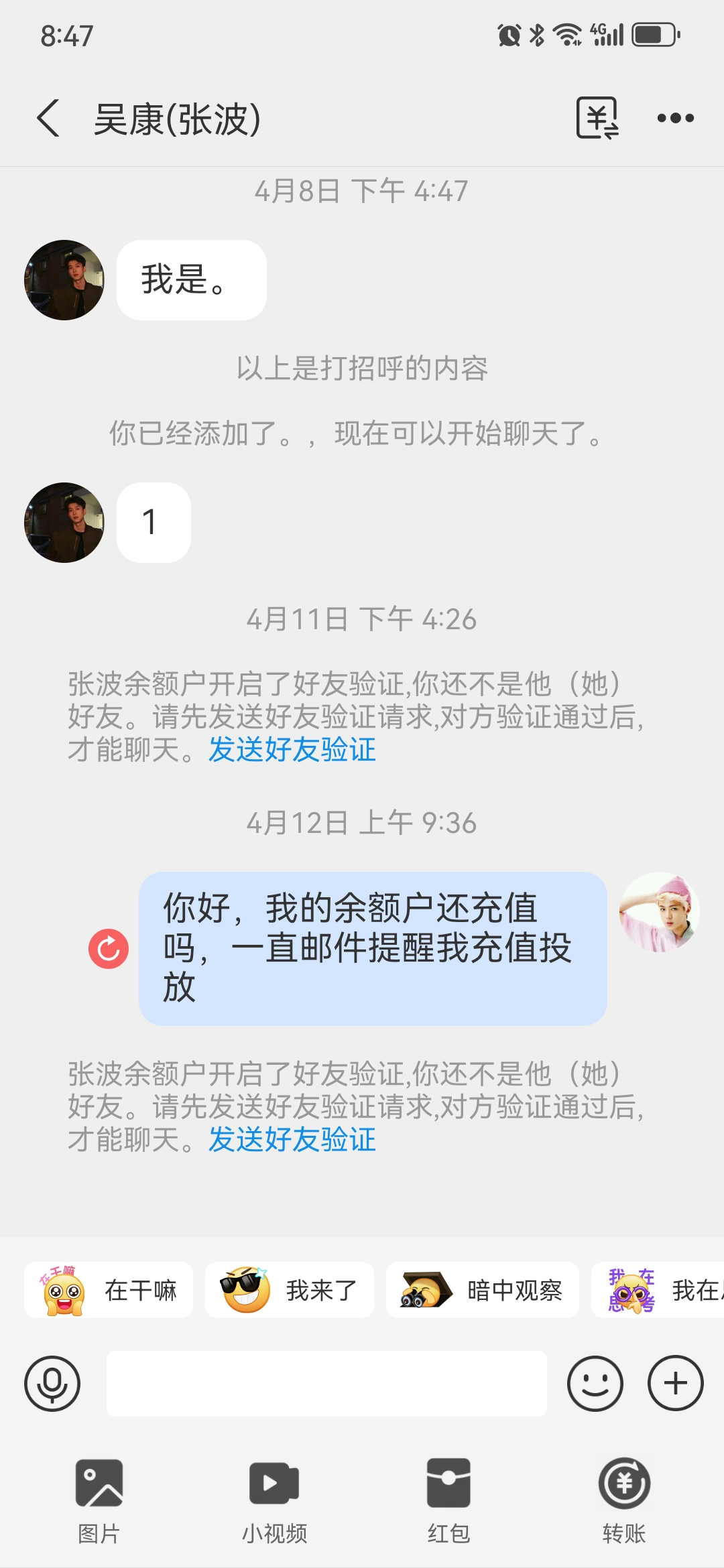Send the 我来了 sunglasses emoji reply
Viewport: 724px width, 1568px height.
(290, 1290)
